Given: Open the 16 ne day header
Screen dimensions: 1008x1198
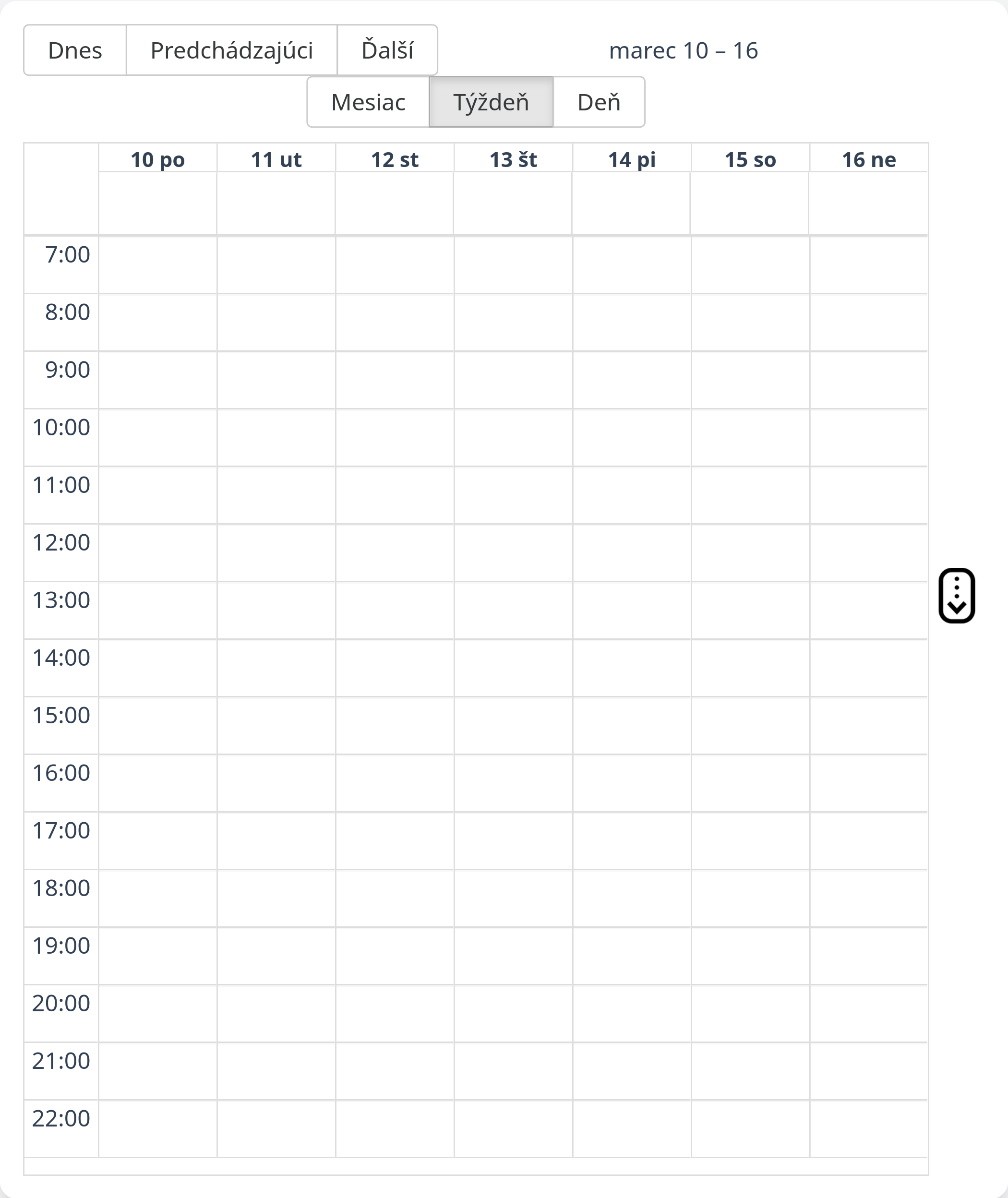Looking at the screenshot, I should pyautogui.click(x=869, y=159).
